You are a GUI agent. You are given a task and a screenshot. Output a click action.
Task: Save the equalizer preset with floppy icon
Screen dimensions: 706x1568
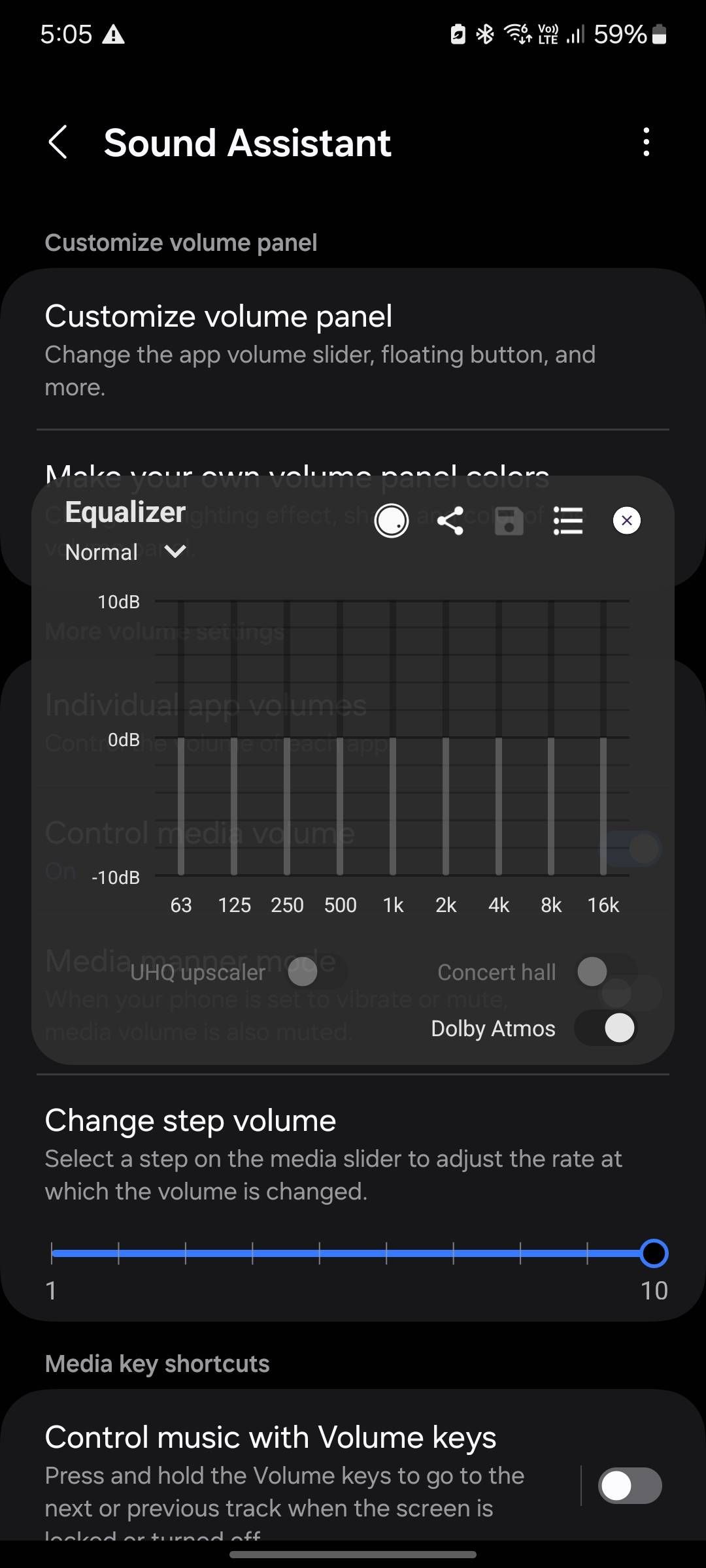509,521
